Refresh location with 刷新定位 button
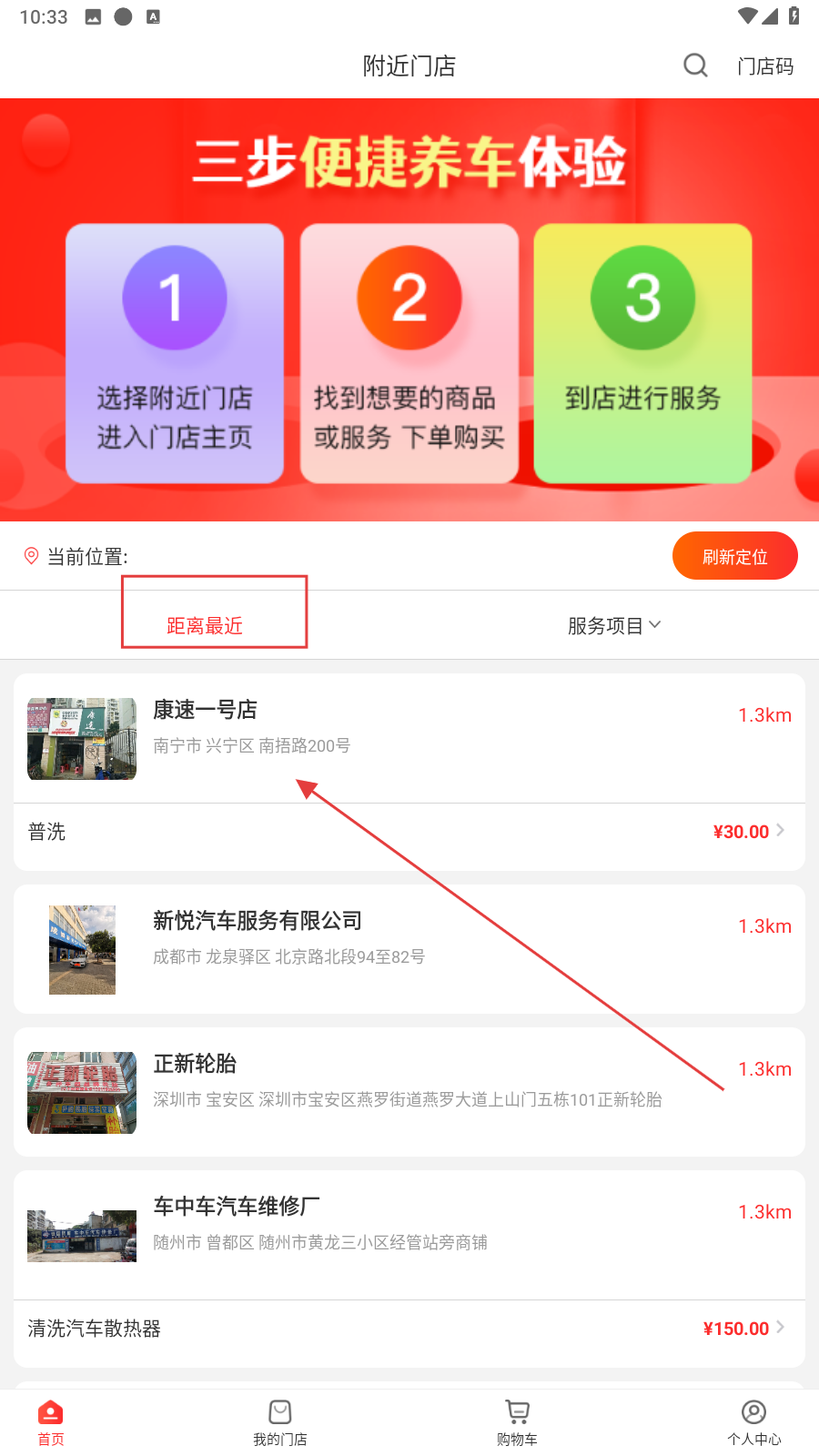The width and height of the screenshot is (819, 1456). [x=734, y=556]
